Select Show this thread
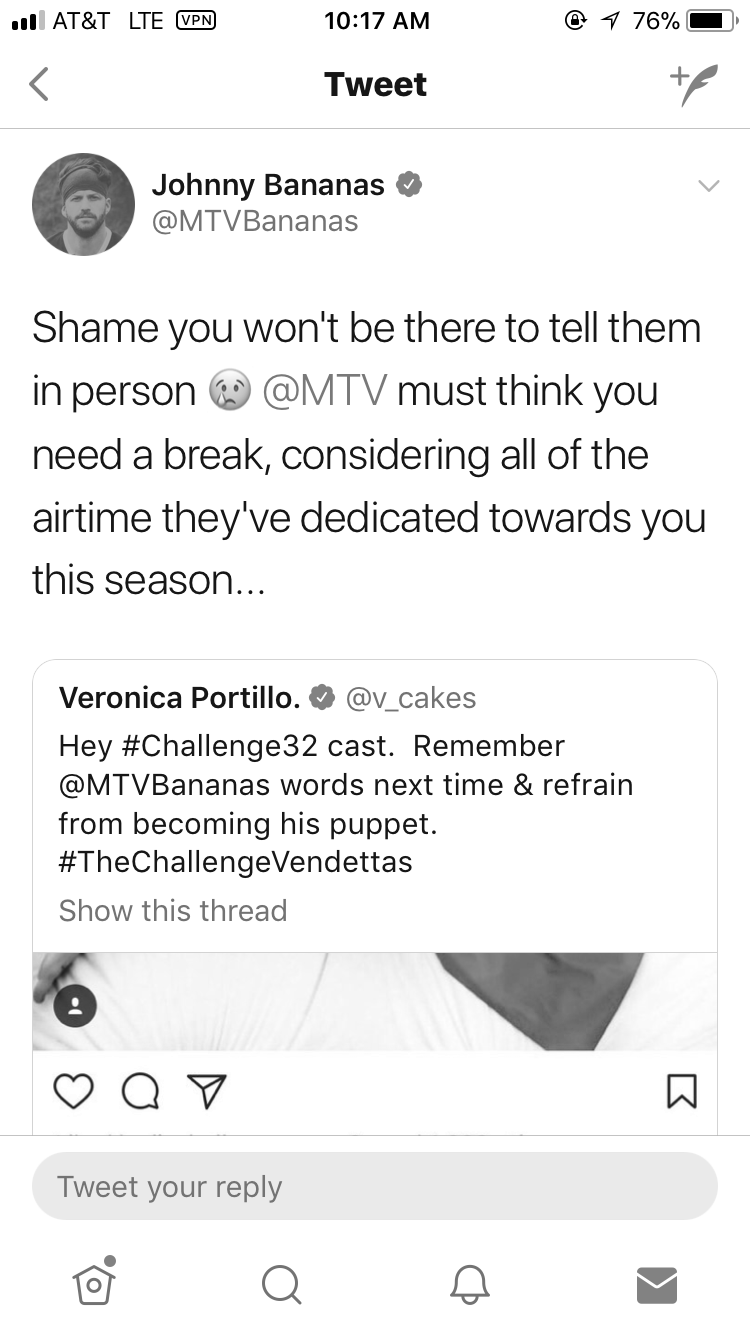Image resolution: width=750 pixels, height=1334 pixels. pyautogui.click(x=173, y=910)
